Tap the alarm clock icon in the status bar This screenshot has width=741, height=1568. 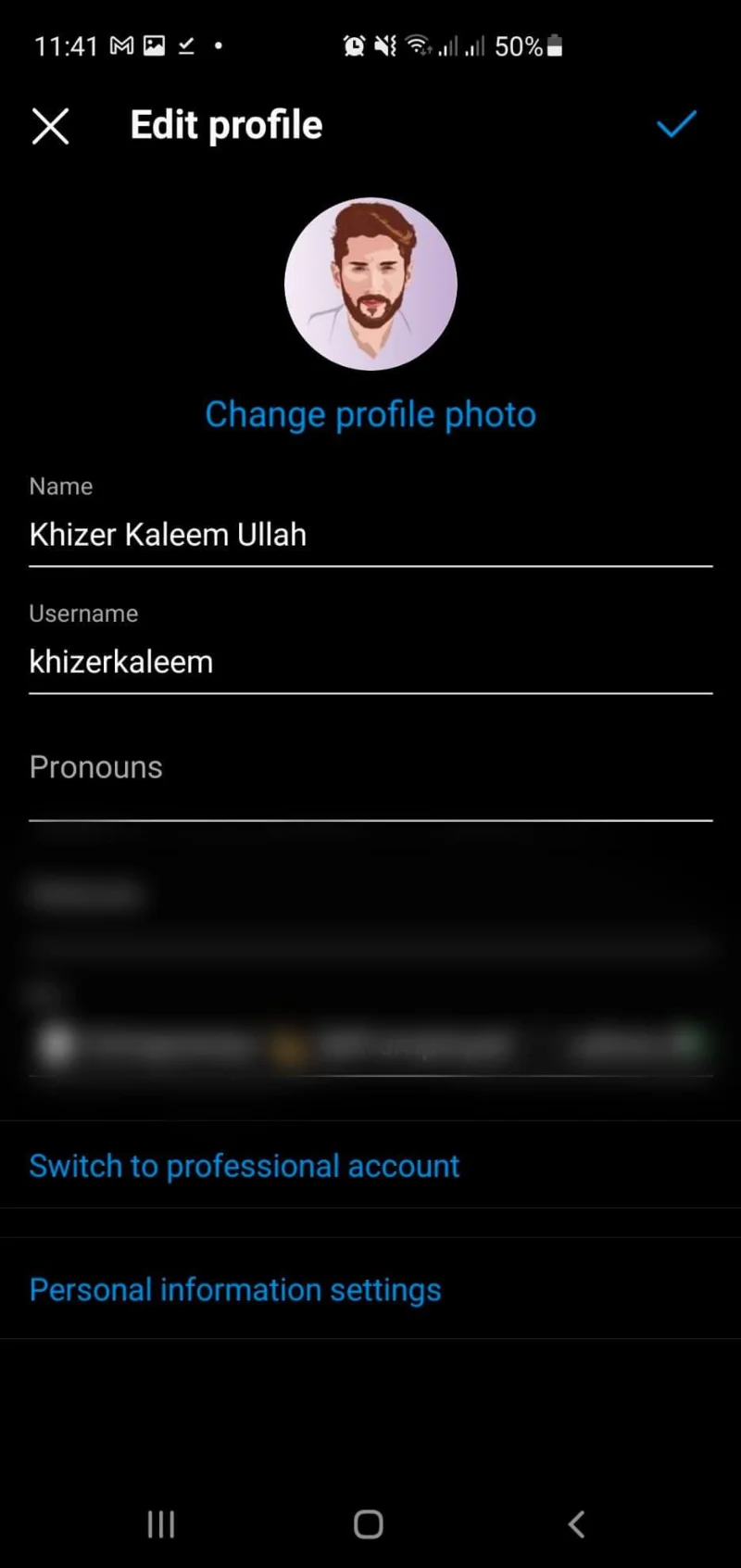point(353,45)
